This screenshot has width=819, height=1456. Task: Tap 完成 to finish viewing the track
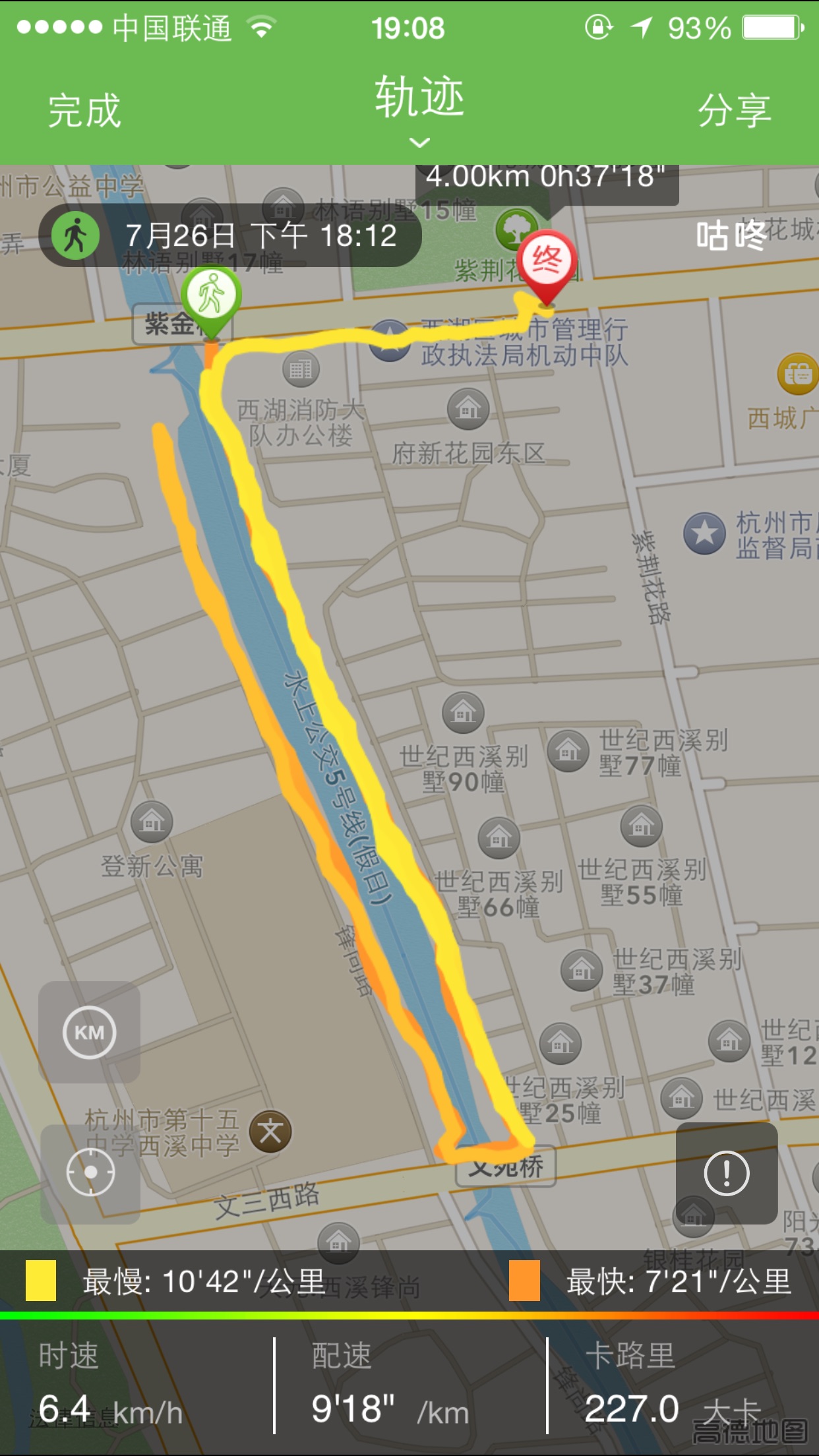pos(84,110)
